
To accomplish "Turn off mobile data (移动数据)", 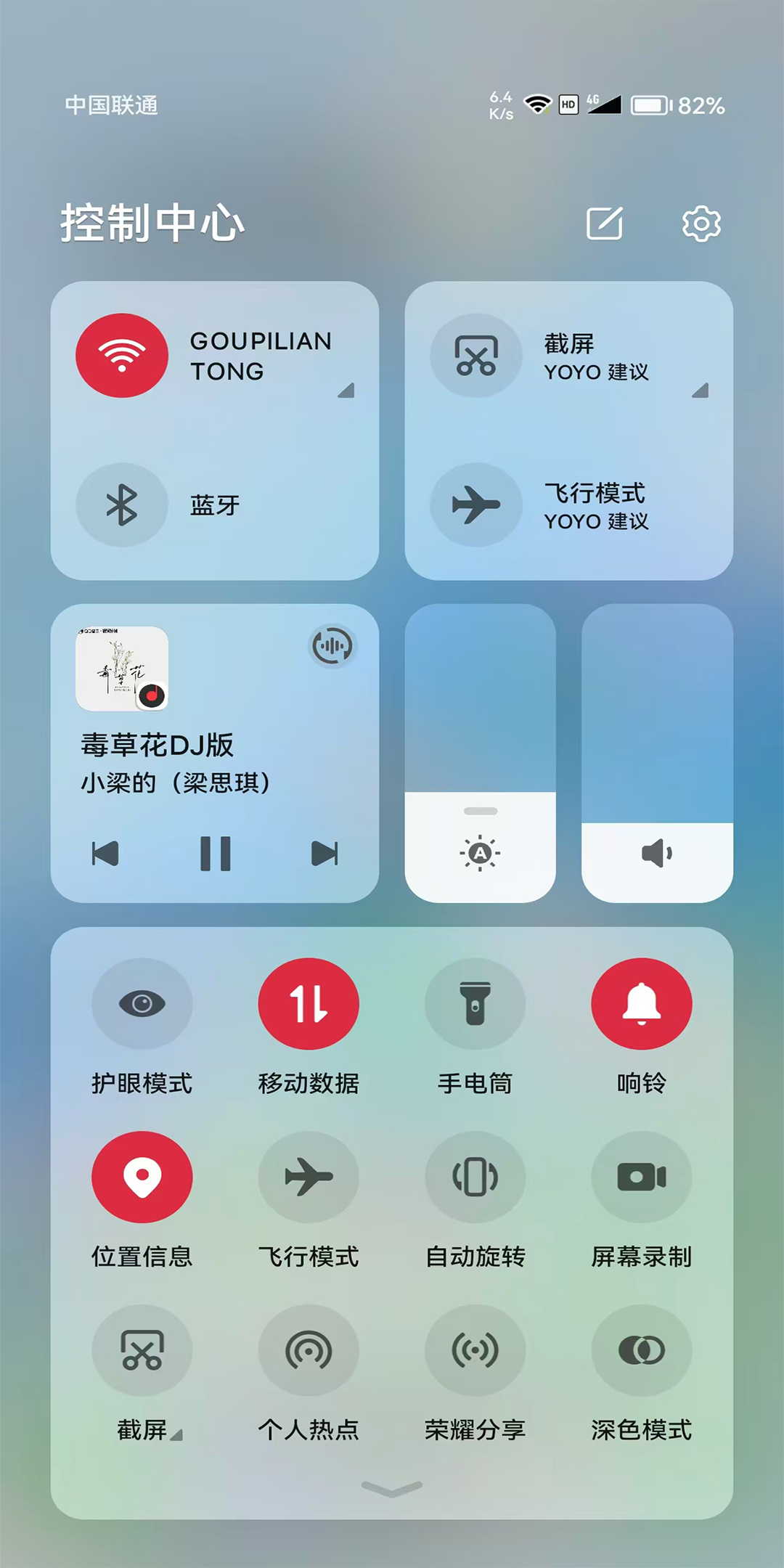I will 309,1003.
